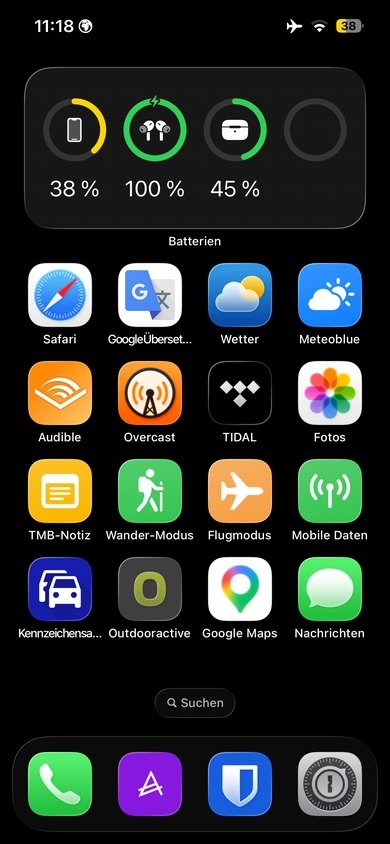Launch Google Übersetzer app
Screen dimensions: 390x844
point(150,295)
